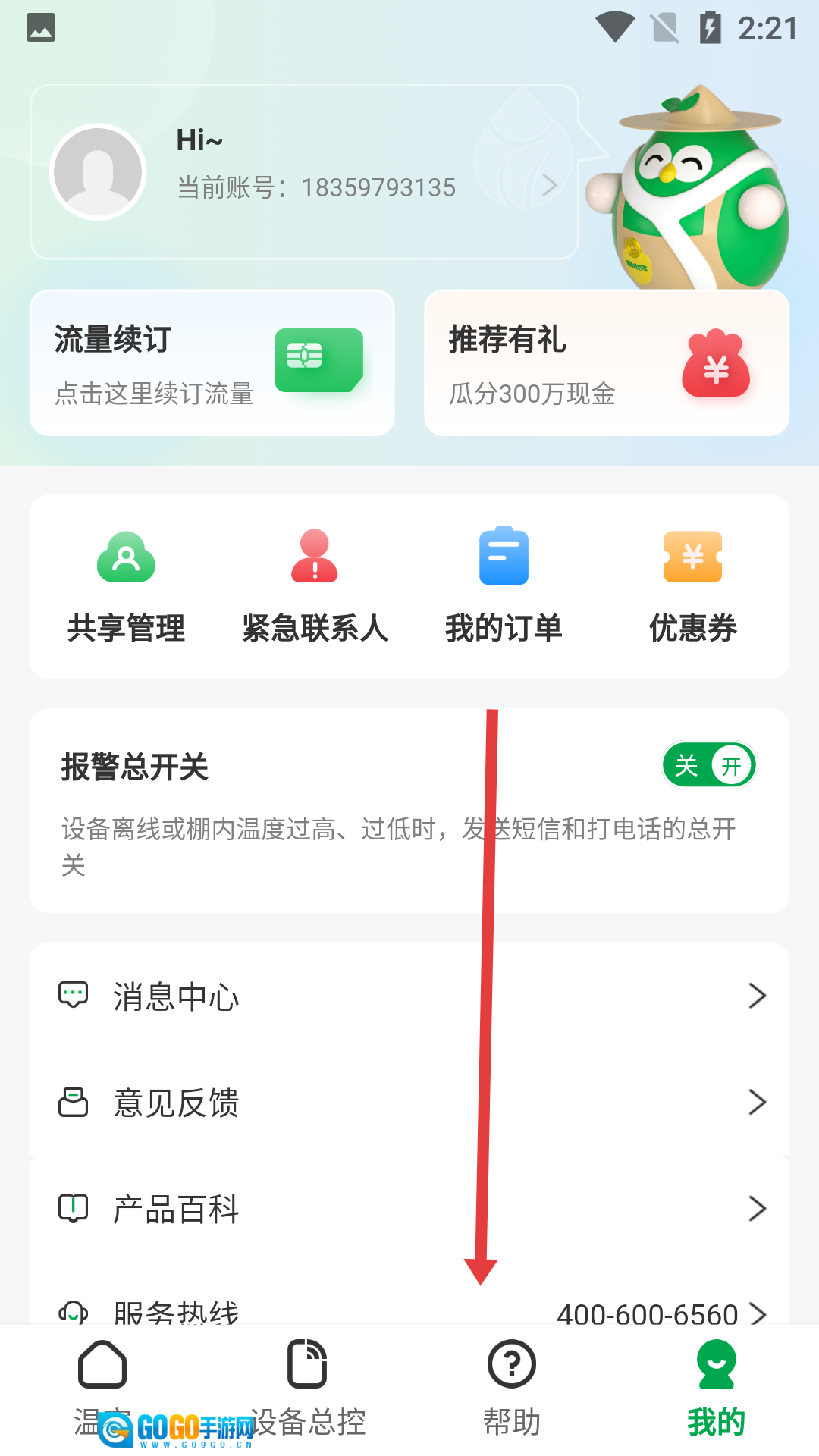Open 消息中心 message center
819x1456 pixels.
(409, 996)
